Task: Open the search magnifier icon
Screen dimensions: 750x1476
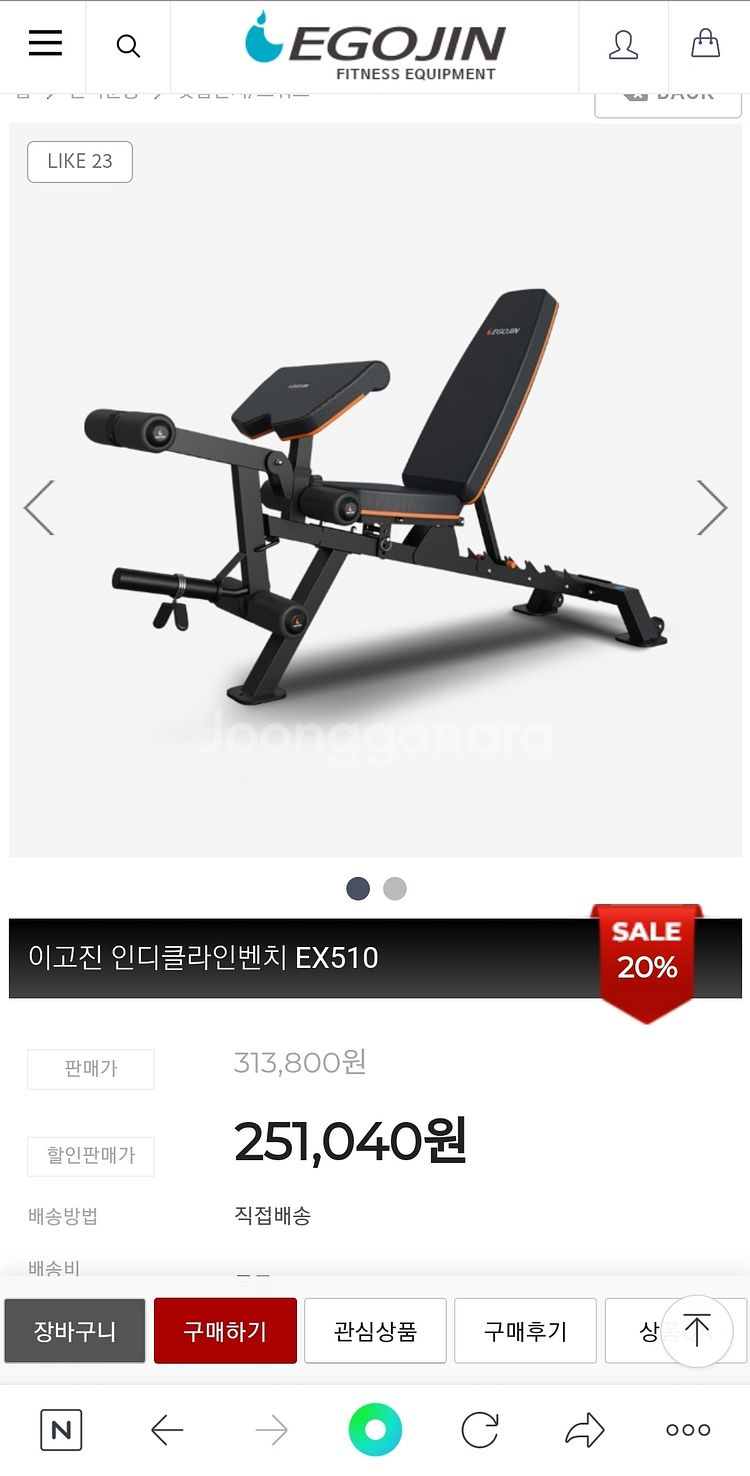Action: point(128,46)
